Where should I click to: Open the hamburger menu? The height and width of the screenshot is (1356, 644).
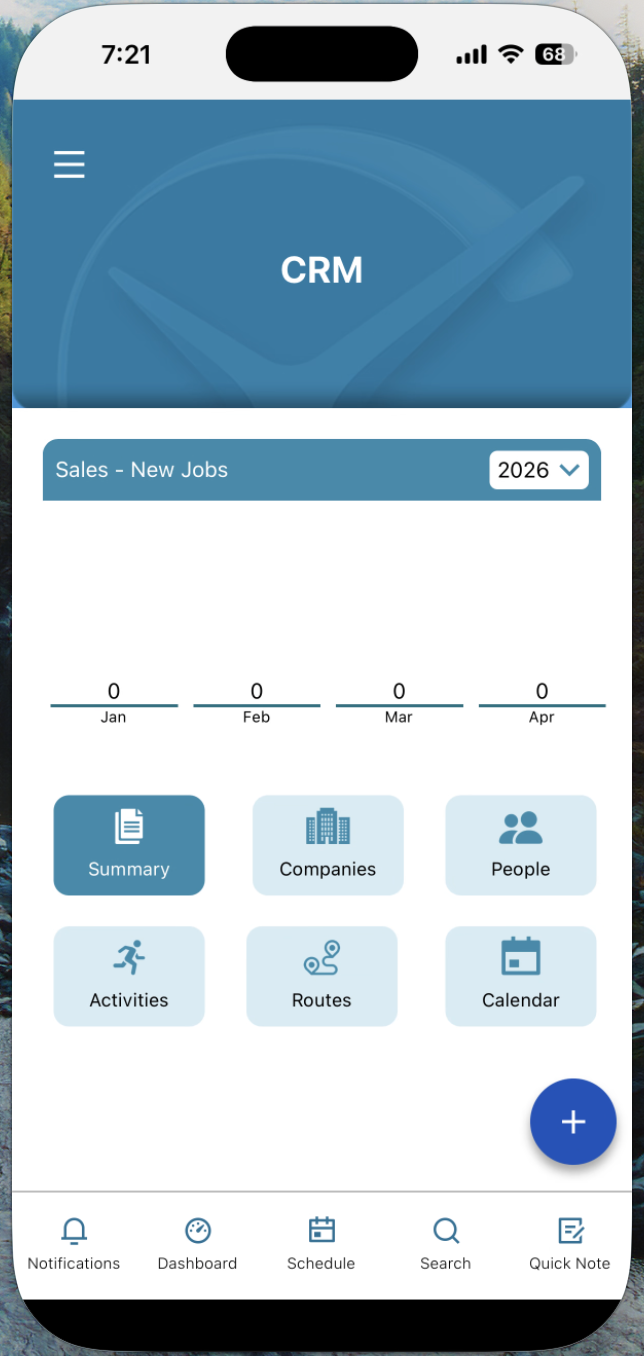[69, 164]
